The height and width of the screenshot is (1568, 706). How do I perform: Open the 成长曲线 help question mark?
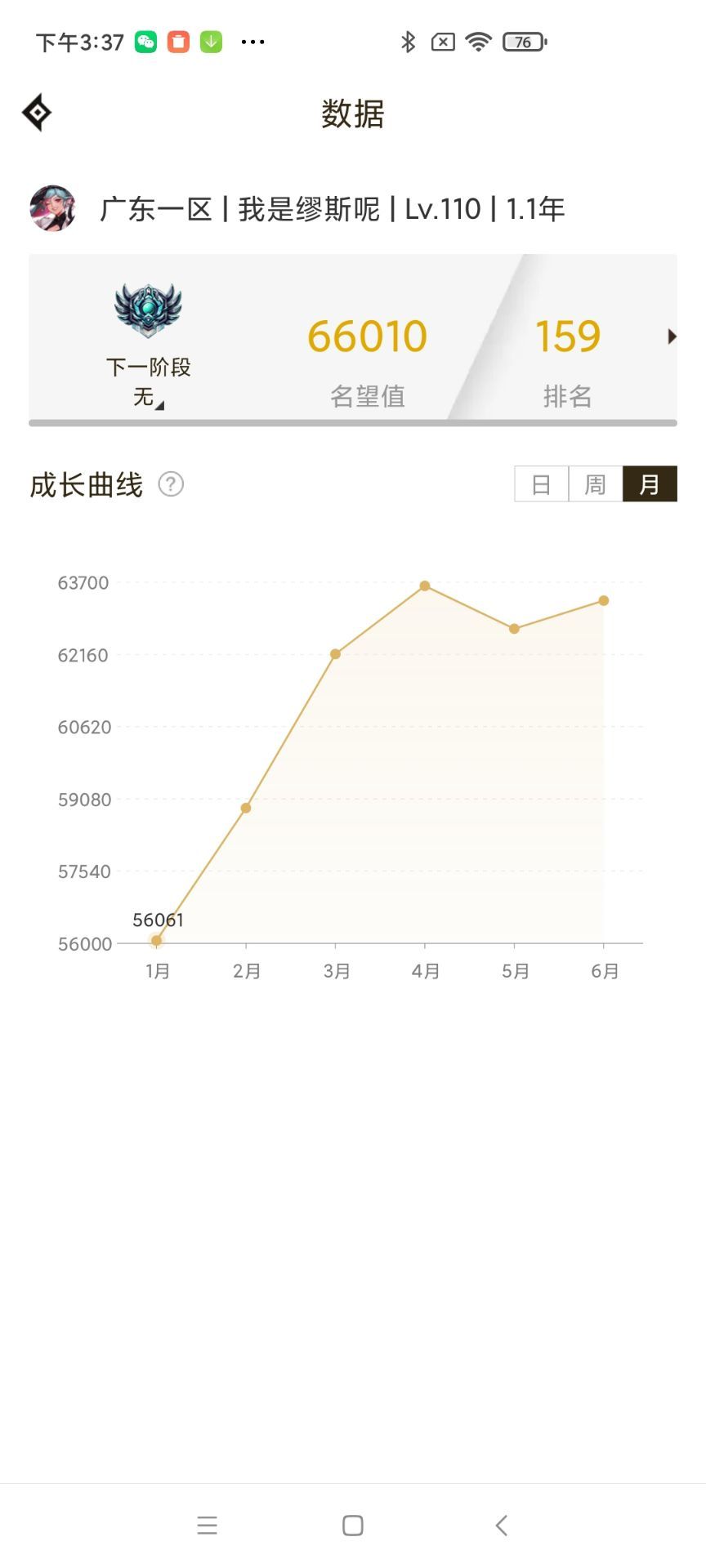tap(171, 484)
